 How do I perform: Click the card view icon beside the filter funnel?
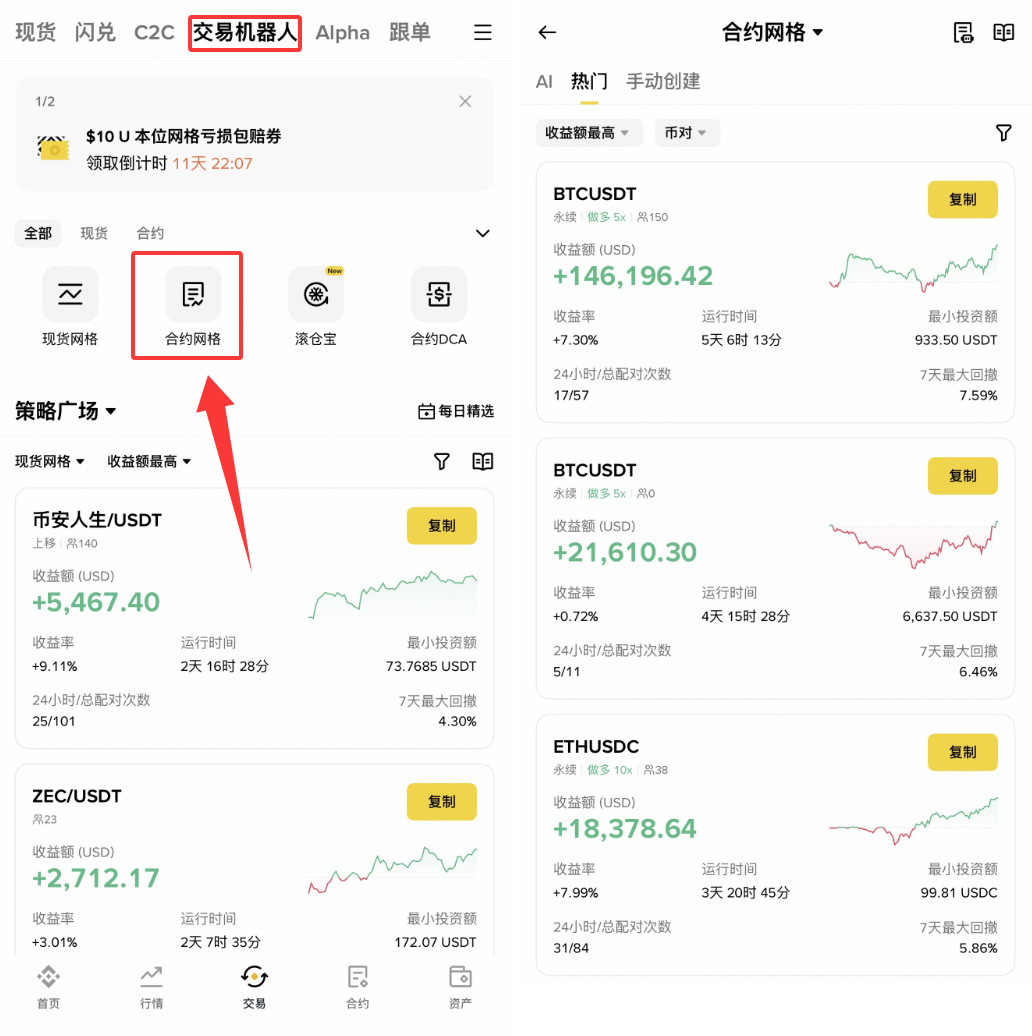(x=482, y=461)
